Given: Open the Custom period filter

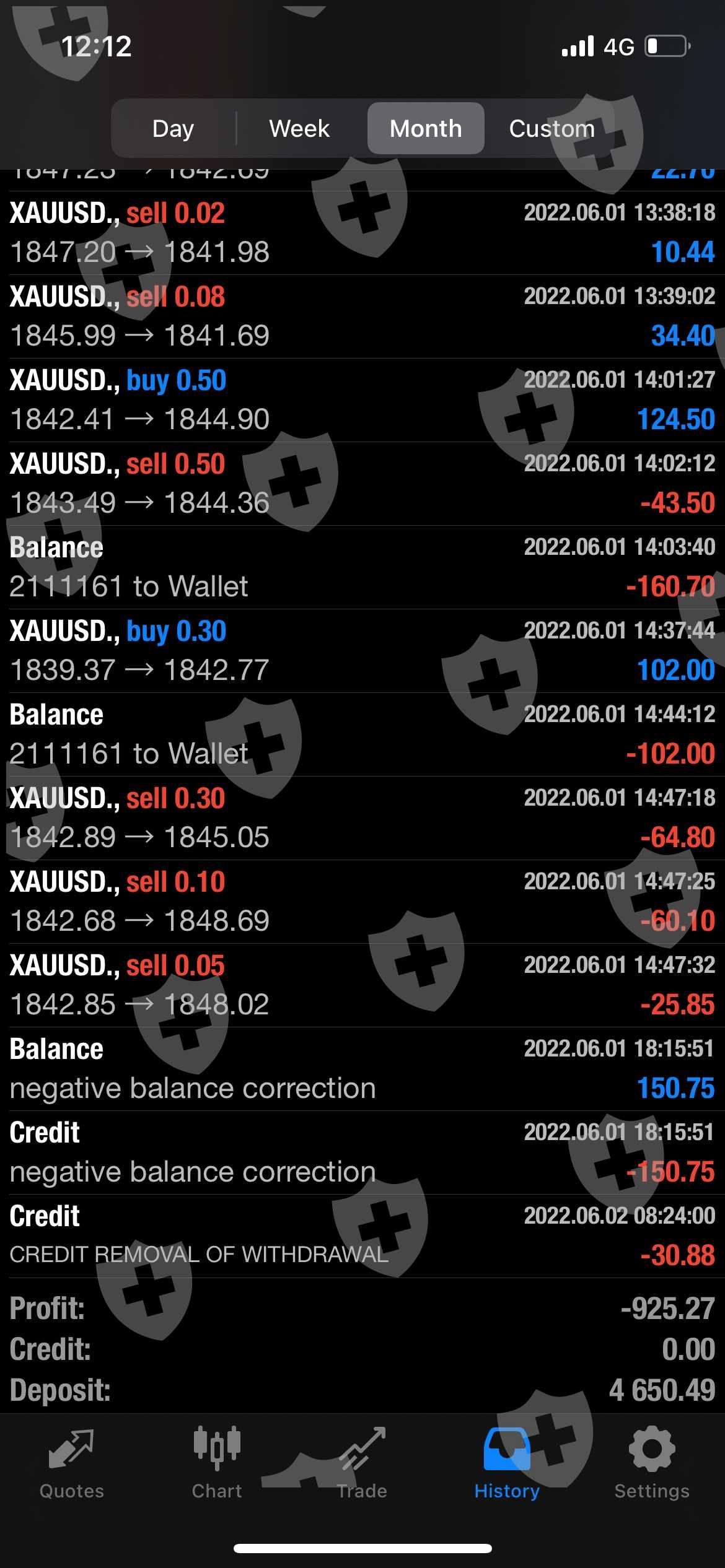Looking at the screenshot, I should [551, 129].
